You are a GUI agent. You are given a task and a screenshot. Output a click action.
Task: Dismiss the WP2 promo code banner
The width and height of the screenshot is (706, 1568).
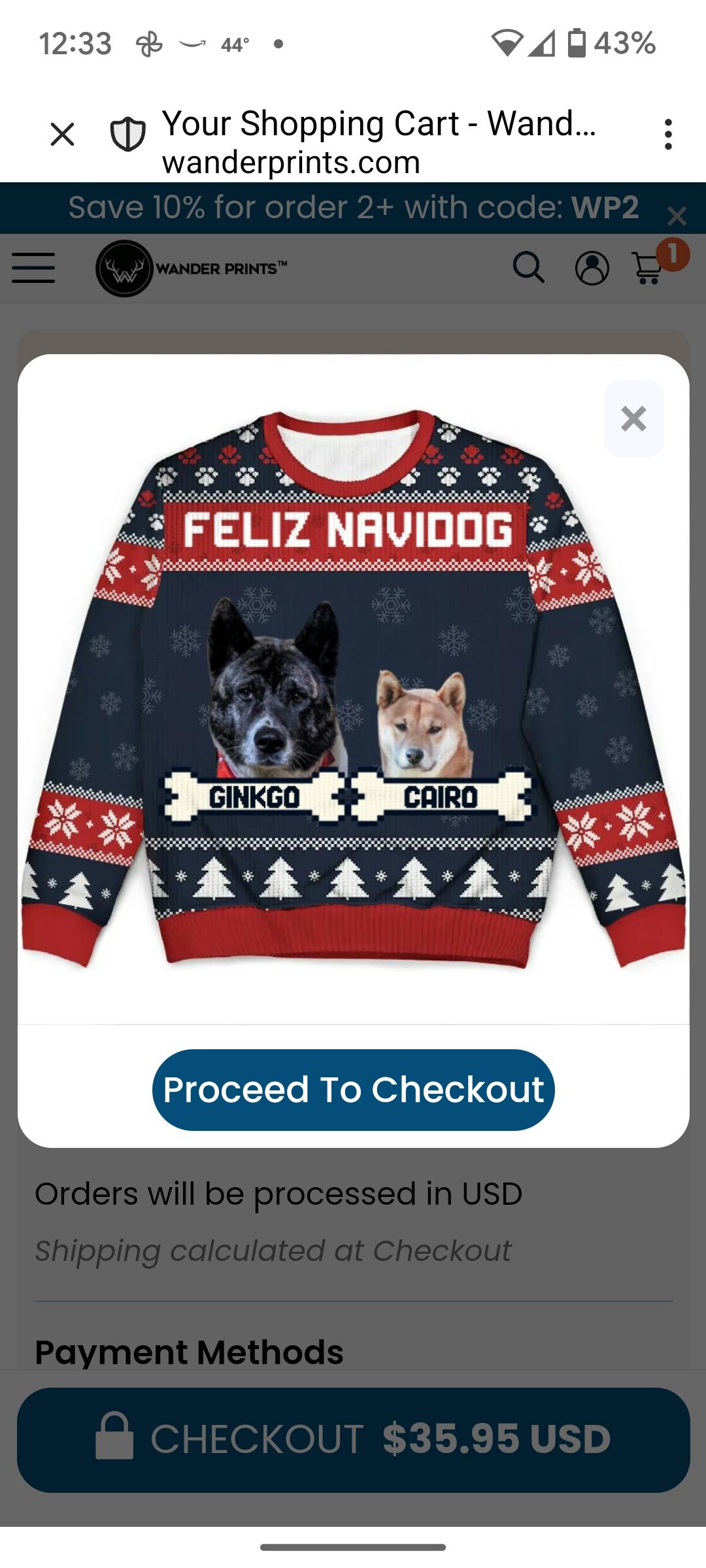tap(677, 216)
